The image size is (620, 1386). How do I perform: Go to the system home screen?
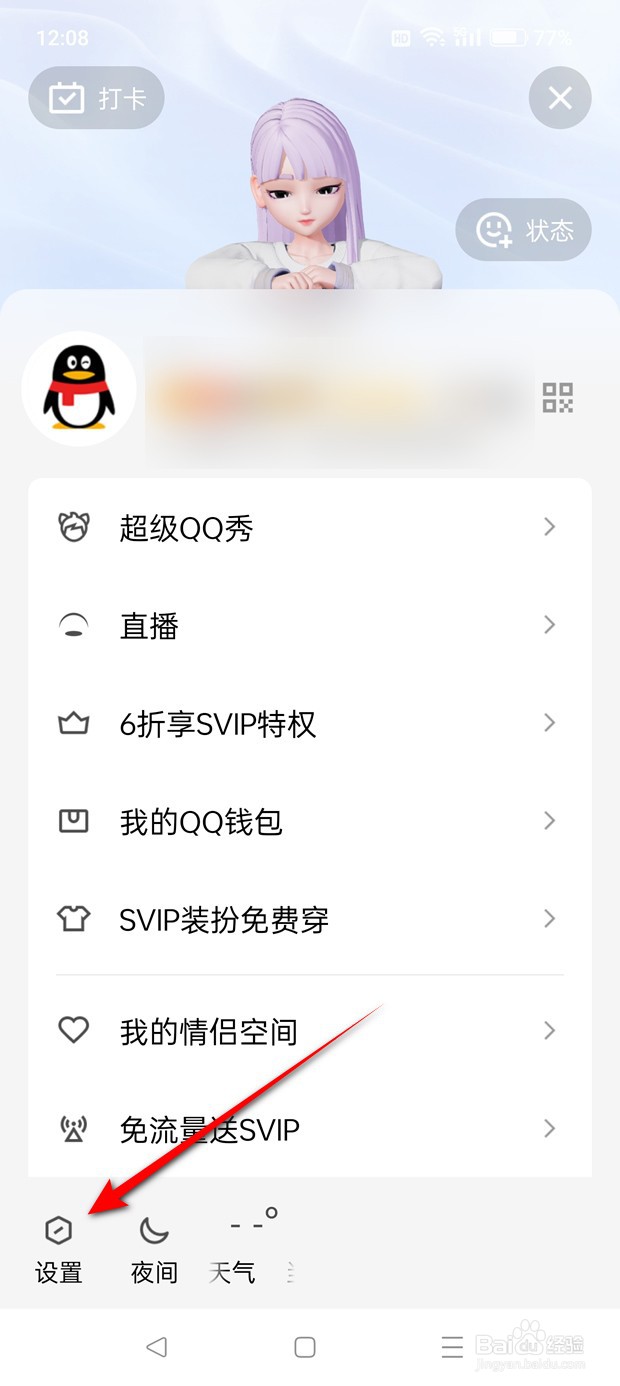[305, 1346]
